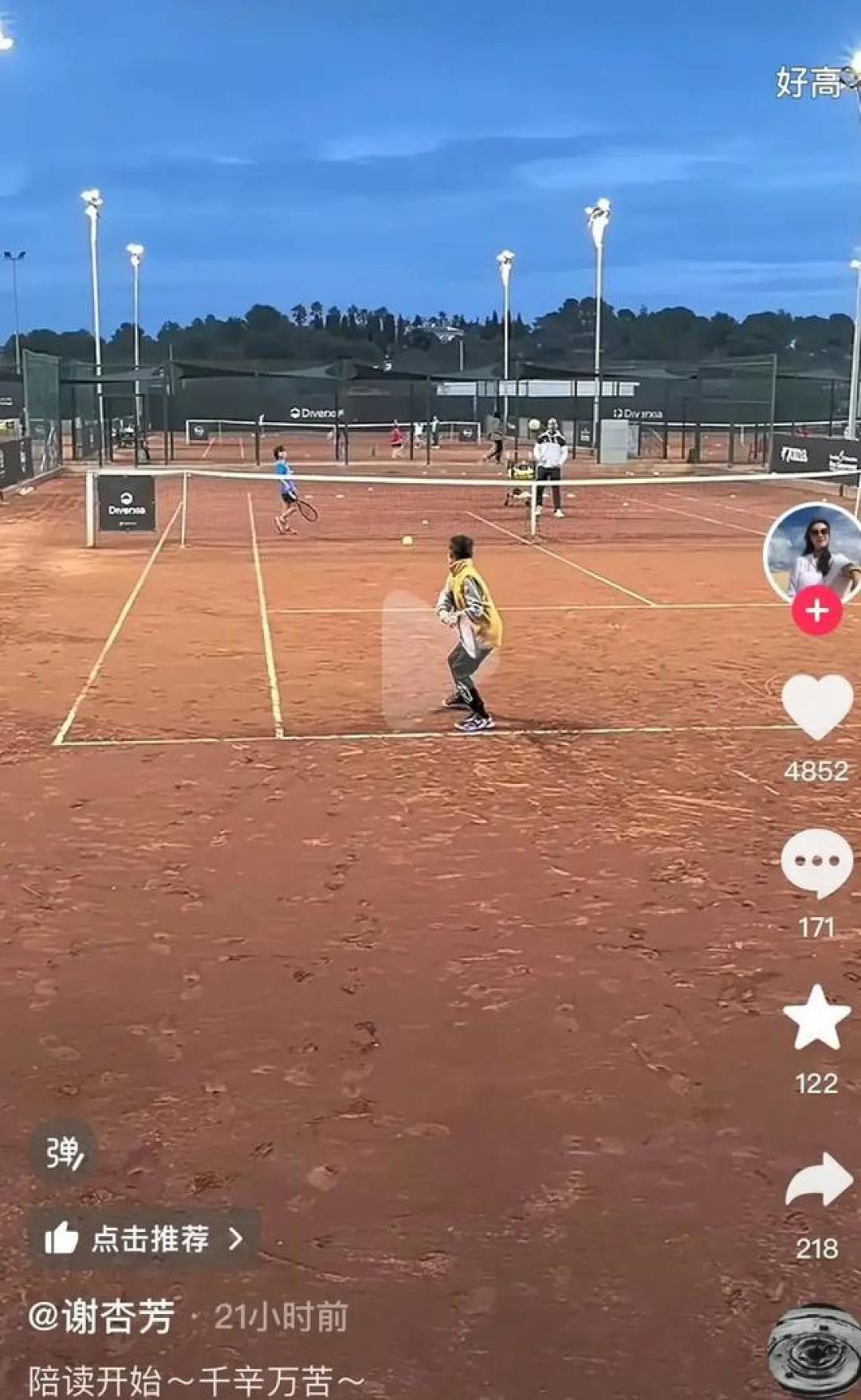
Task: Open the @谢杏芳 username link
Action: pos(101,1316)
